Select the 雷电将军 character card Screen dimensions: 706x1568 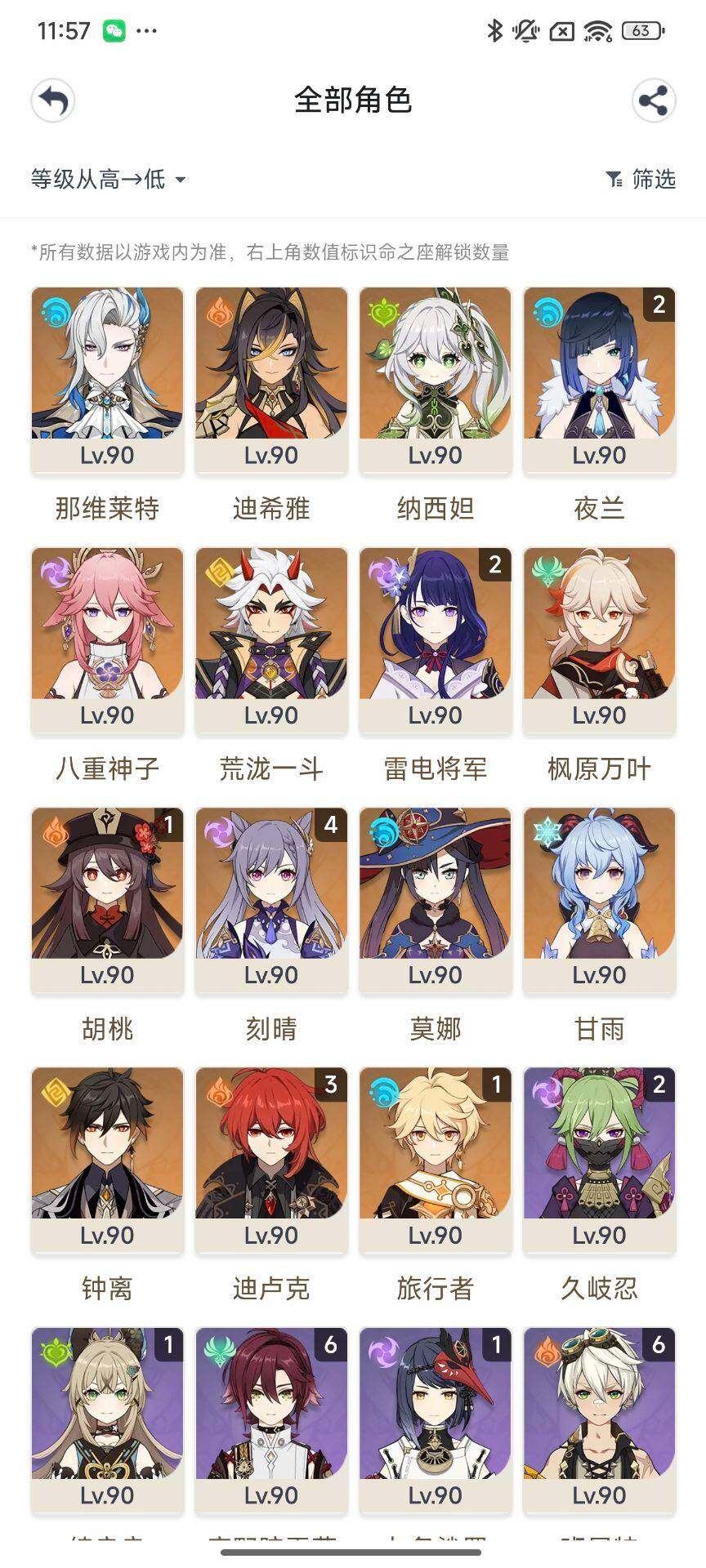coord(436,639)
